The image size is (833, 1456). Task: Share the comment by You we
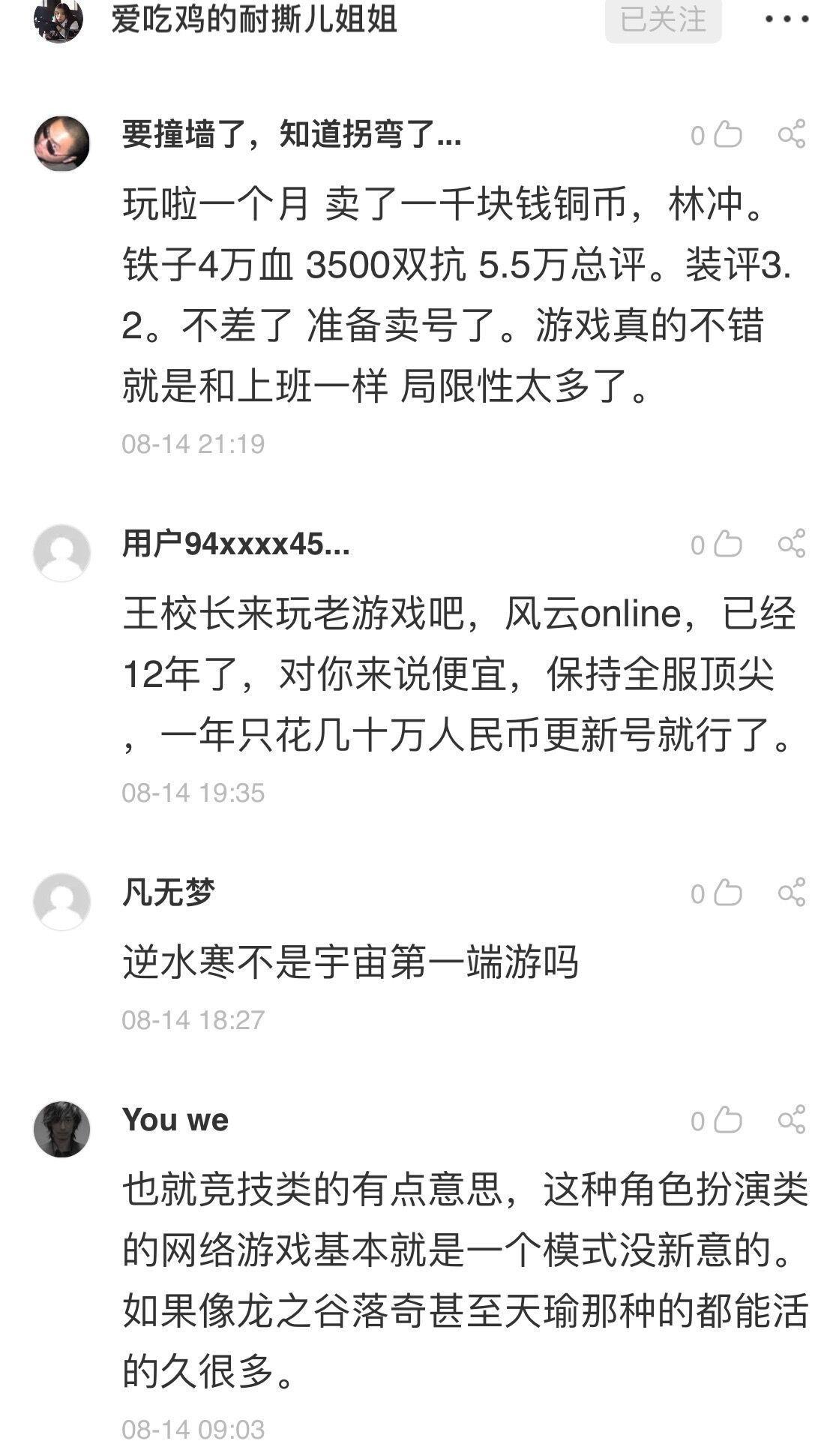[792, 1121]
